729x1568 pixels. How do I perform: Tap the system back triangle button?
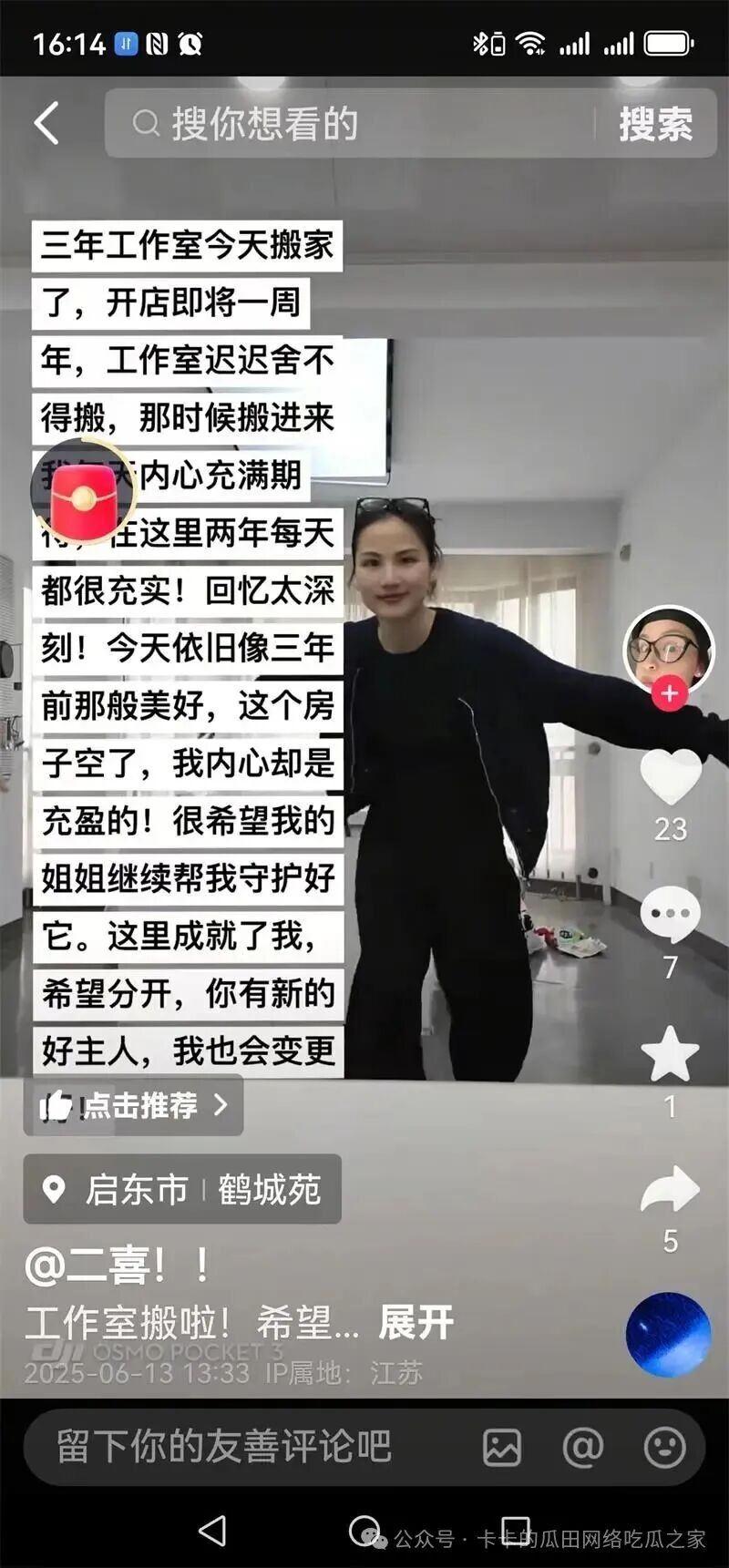212,1531
